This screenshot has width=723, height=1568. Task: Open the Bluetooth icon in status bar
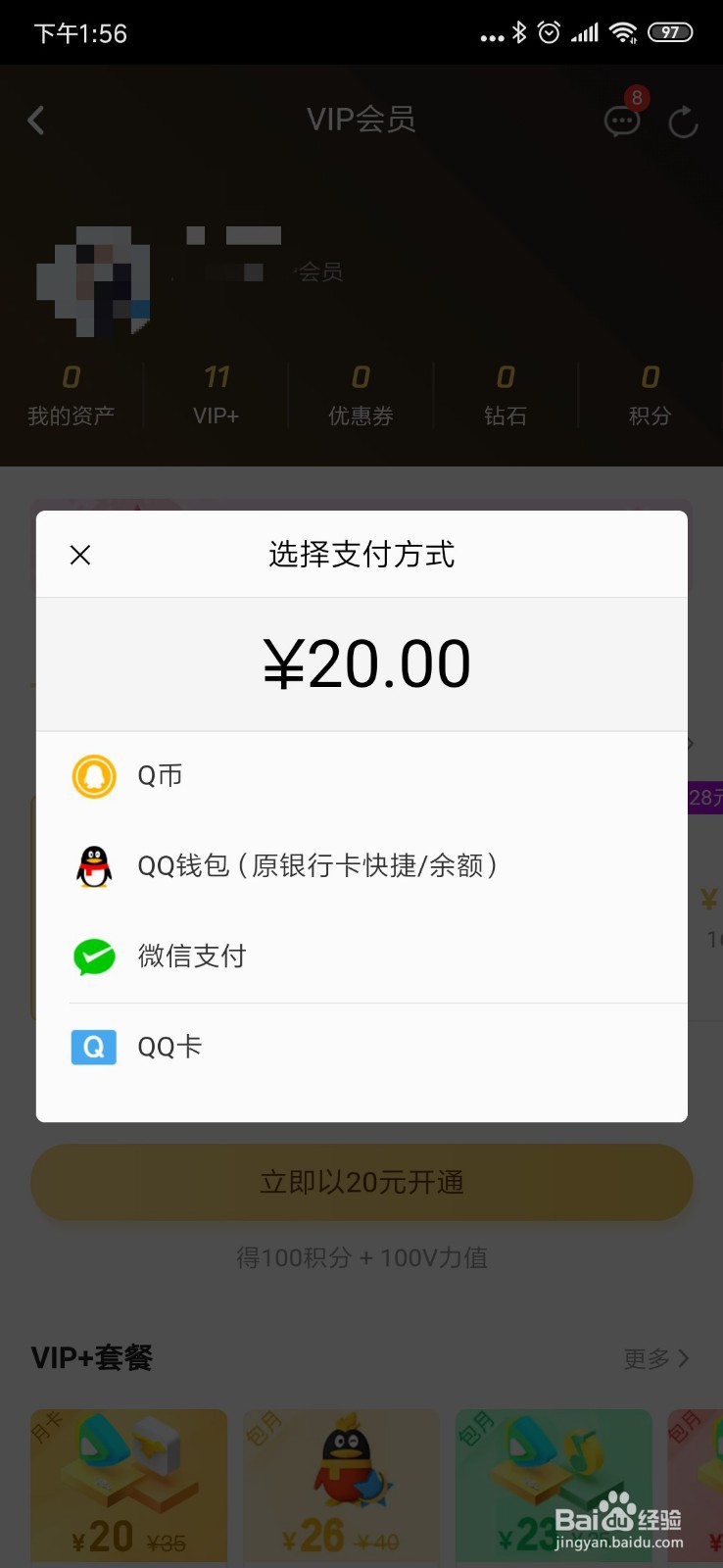[520, 31]
